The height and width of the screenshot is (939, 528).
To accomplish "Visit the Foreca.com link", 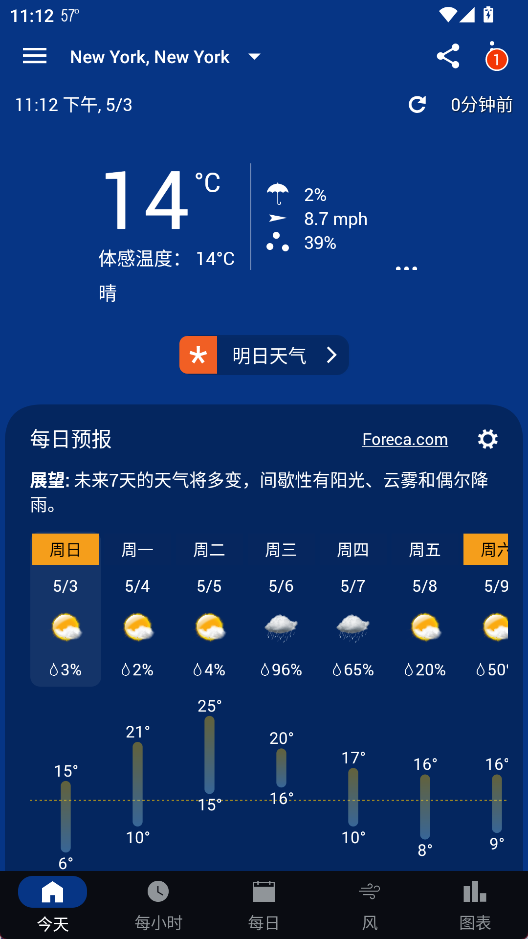I will pos(405,440).
